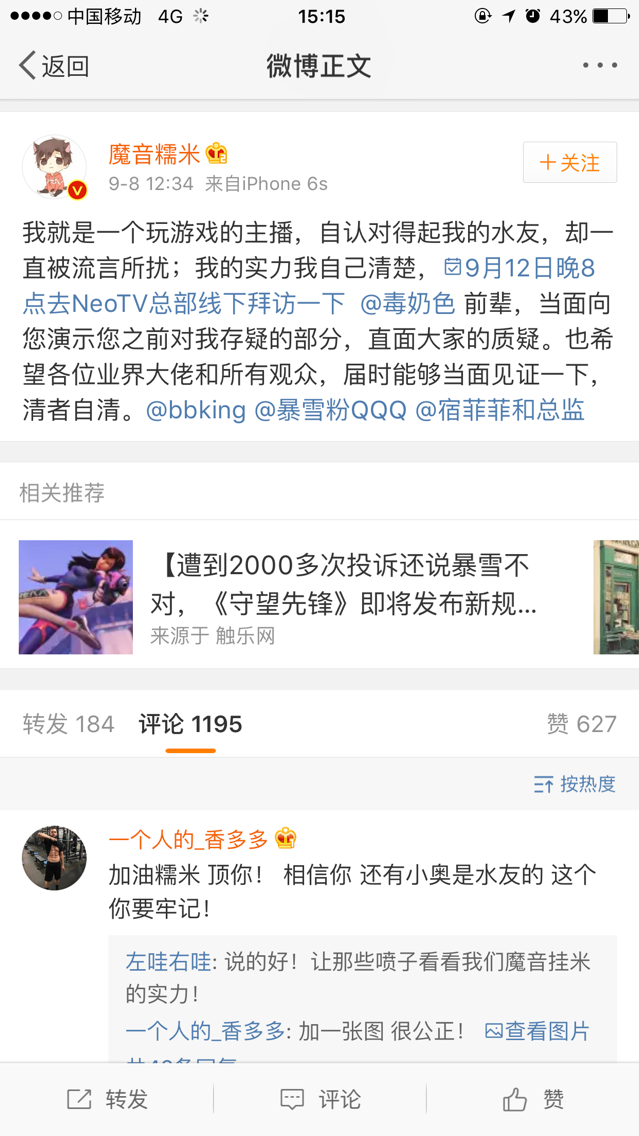Open the 左哇右哇 username in replies
639x1136 pixels.
click(167, 961)
